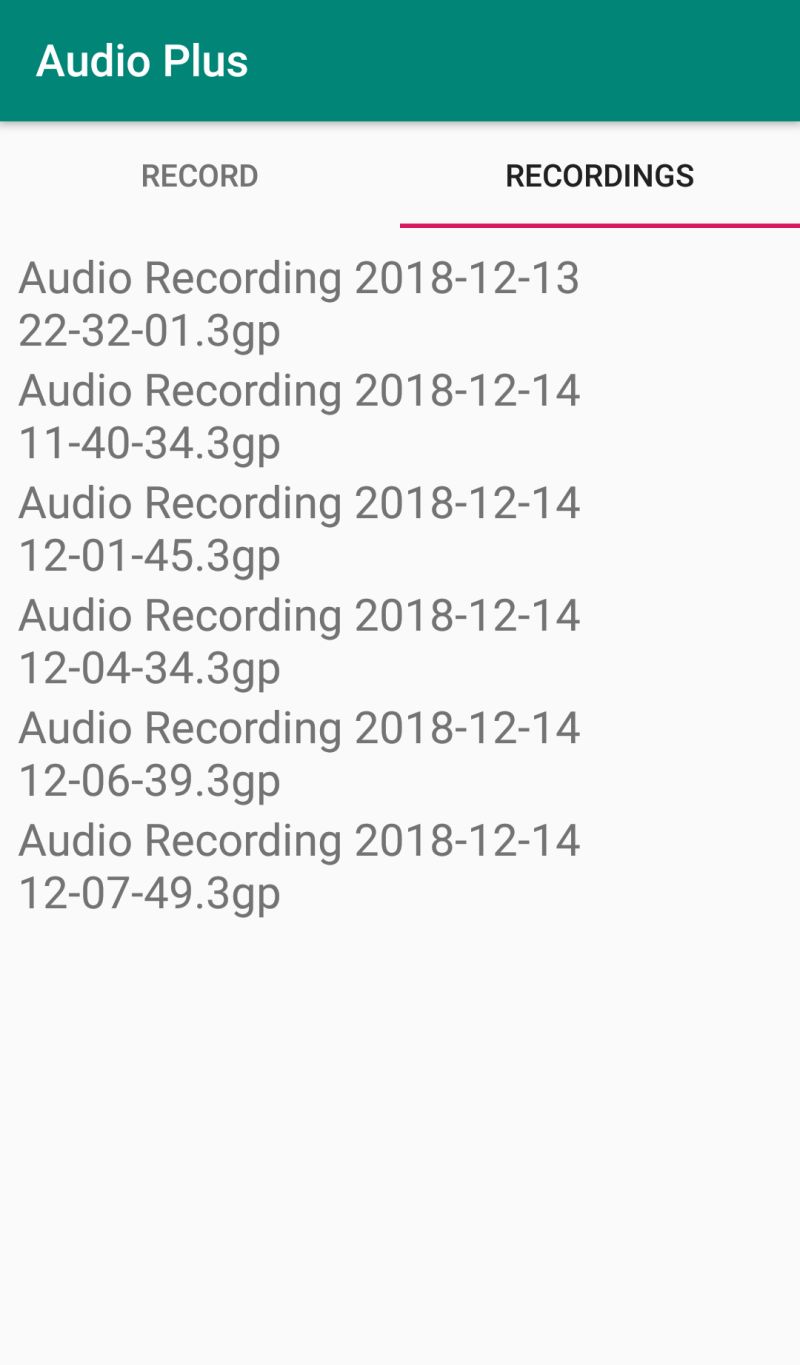Image resolution: width=800 pixels, height=1365 pixels.
Task: Play recording 2018-12-14 11-40-34.3gp
Action: pyautogui.click(x=299, y=416)
